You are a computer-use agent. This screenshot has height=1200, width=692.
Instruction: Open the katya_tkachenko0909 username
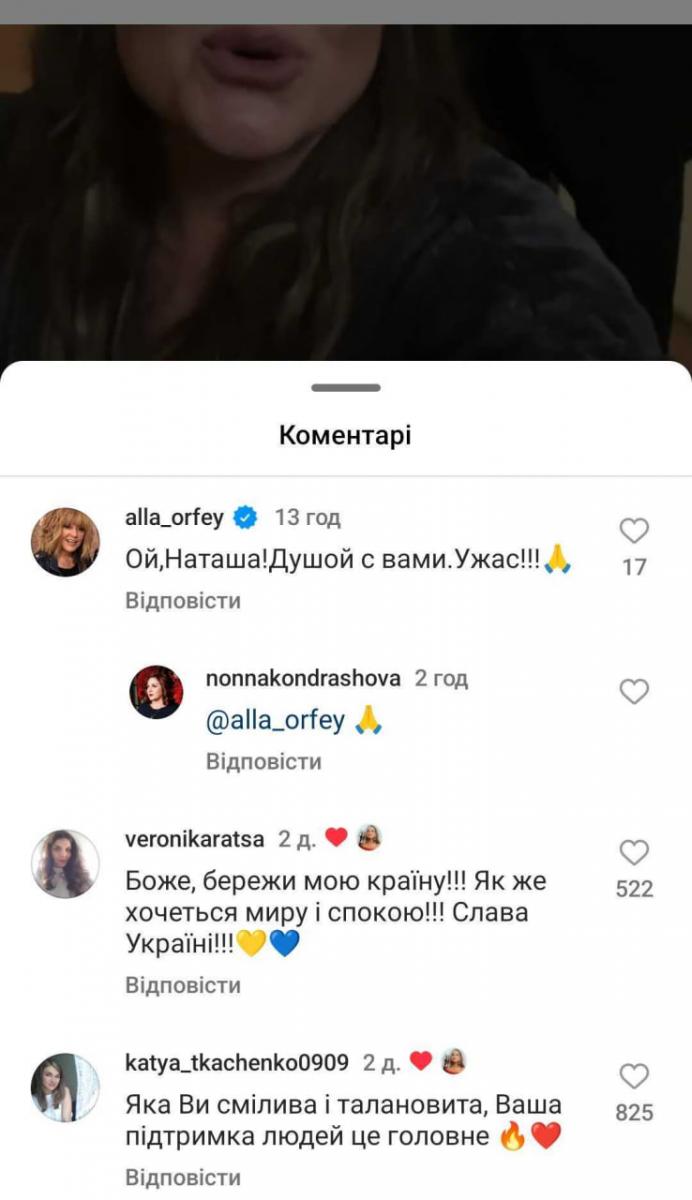click(x=237, y=1062)
